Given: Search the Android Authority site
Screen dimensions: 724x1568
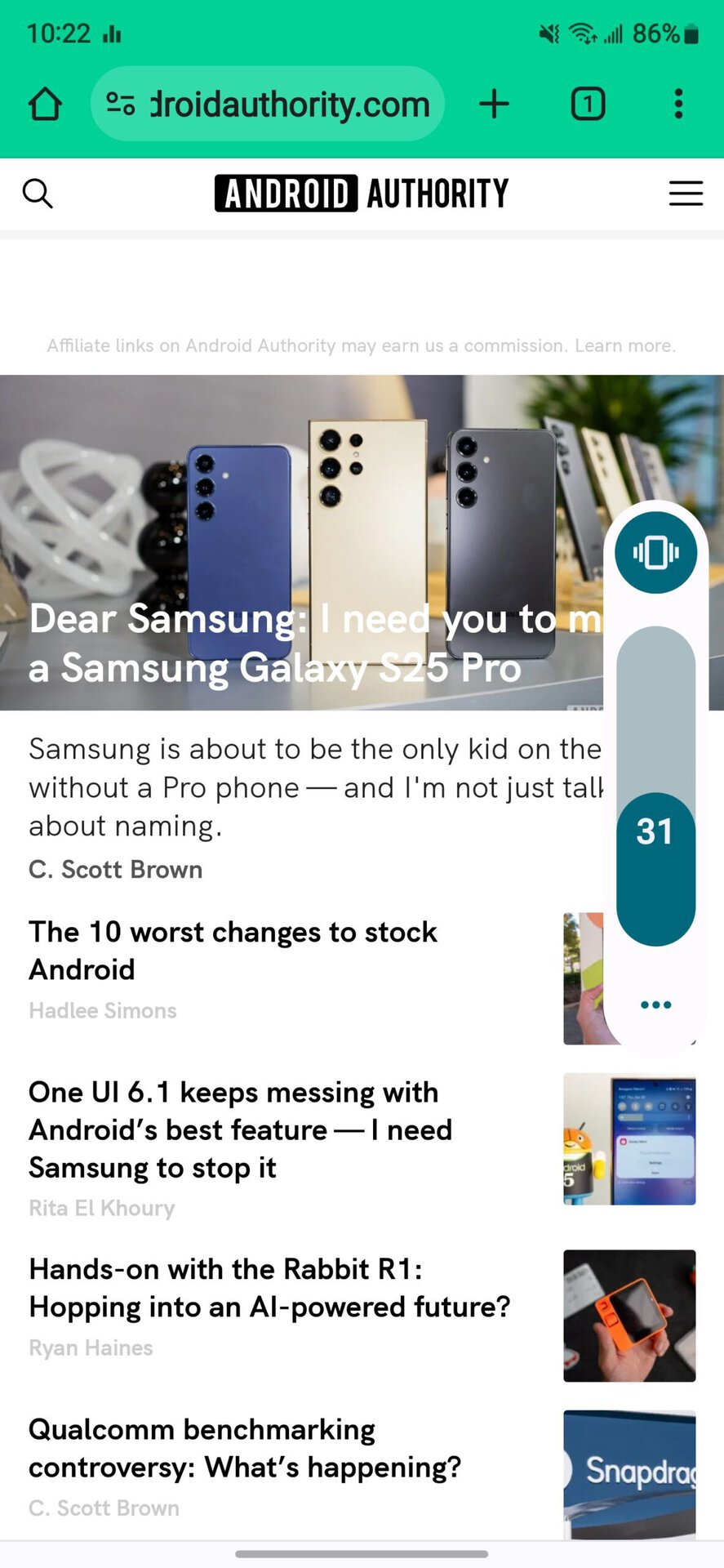Looking at the screenshot, I should [38, 194].
